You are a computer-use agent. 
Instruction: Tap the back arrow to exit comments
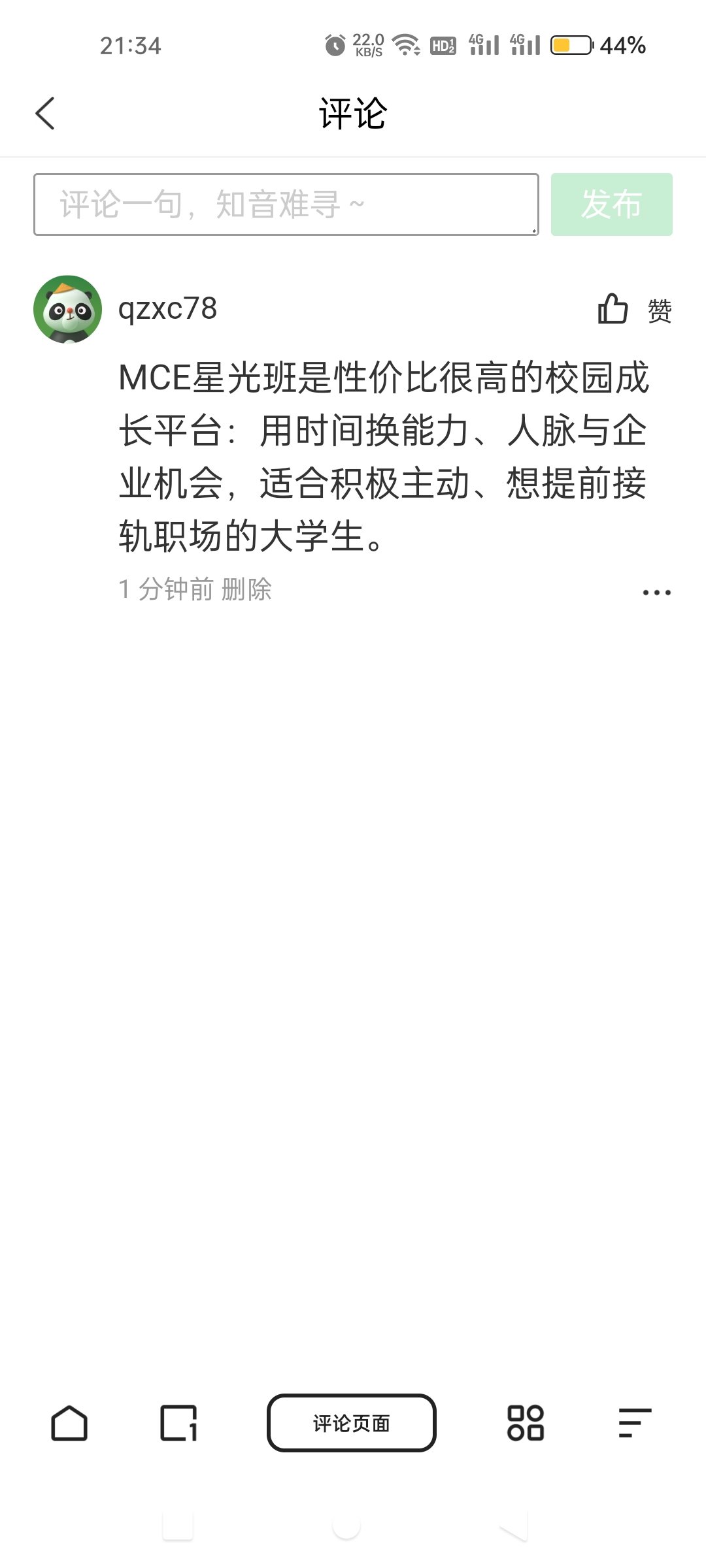coord(46,112)
